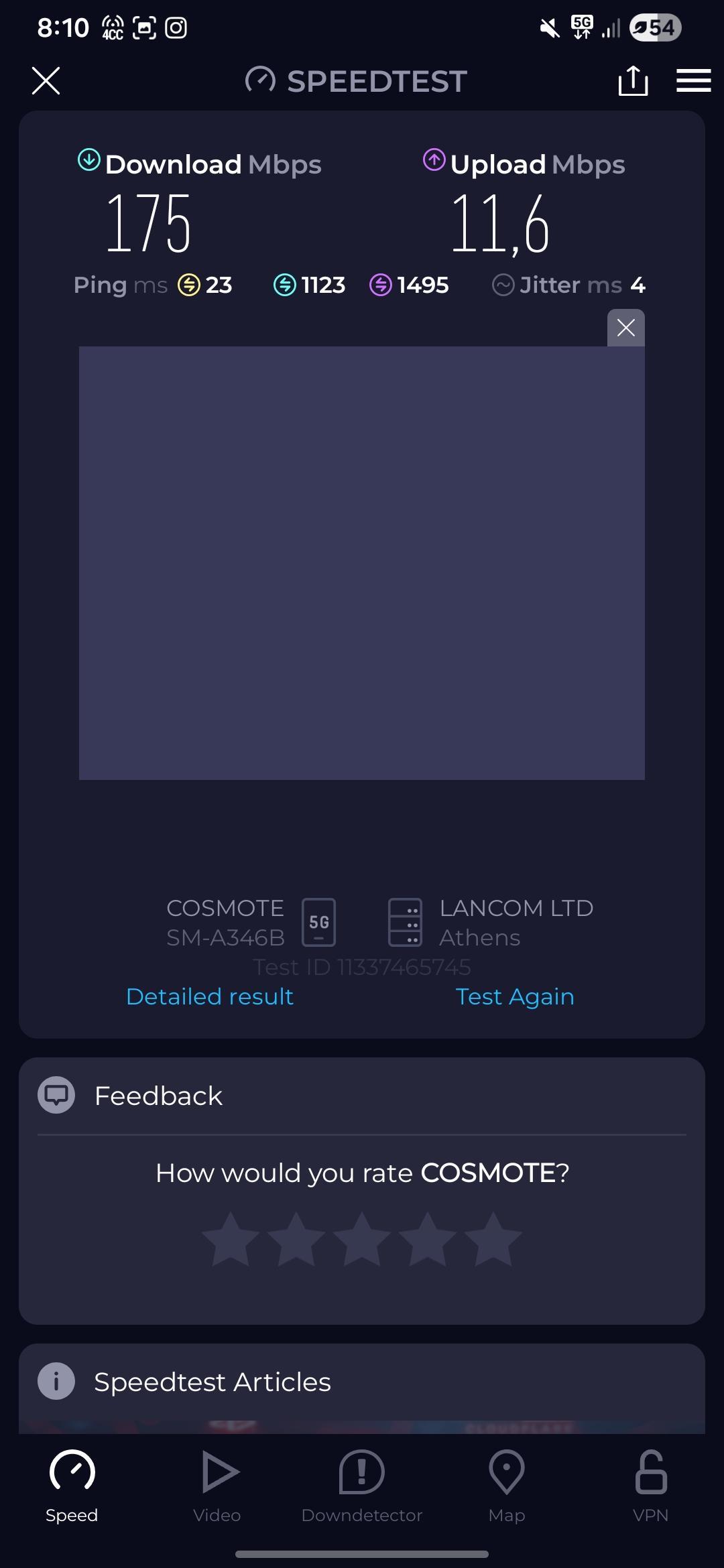Share this speed test result
This screenshot has width=724, height=1568.
(633, 81)
